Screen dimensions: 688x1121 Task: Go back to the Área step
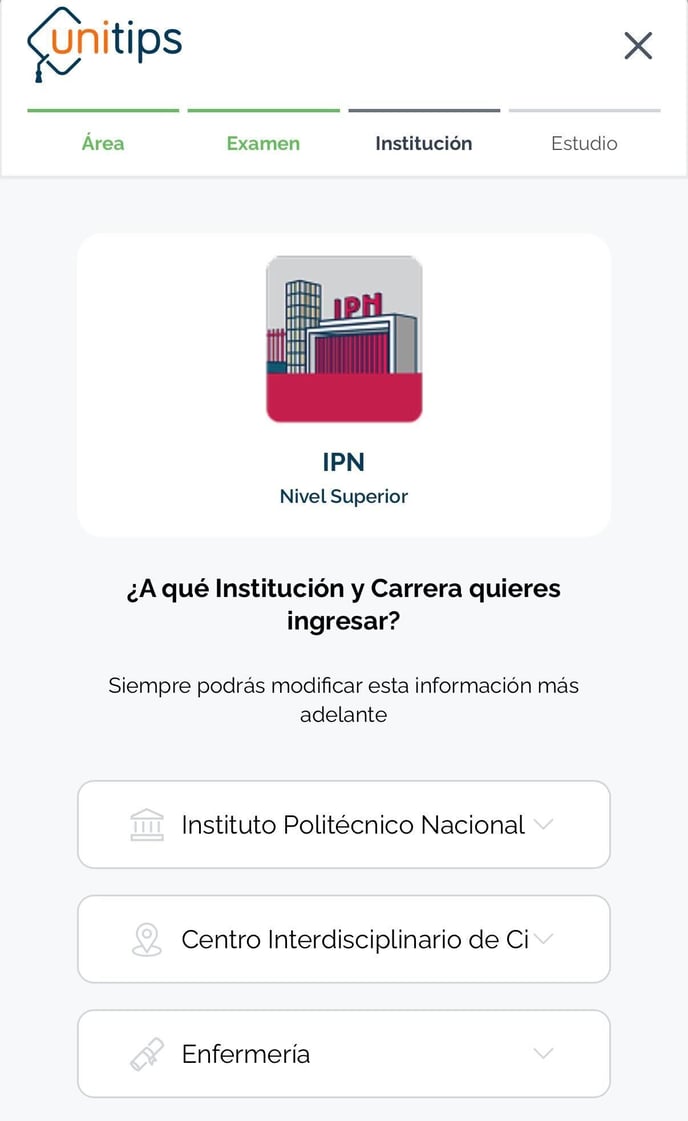pyautogui.click(x=103, y=143)
